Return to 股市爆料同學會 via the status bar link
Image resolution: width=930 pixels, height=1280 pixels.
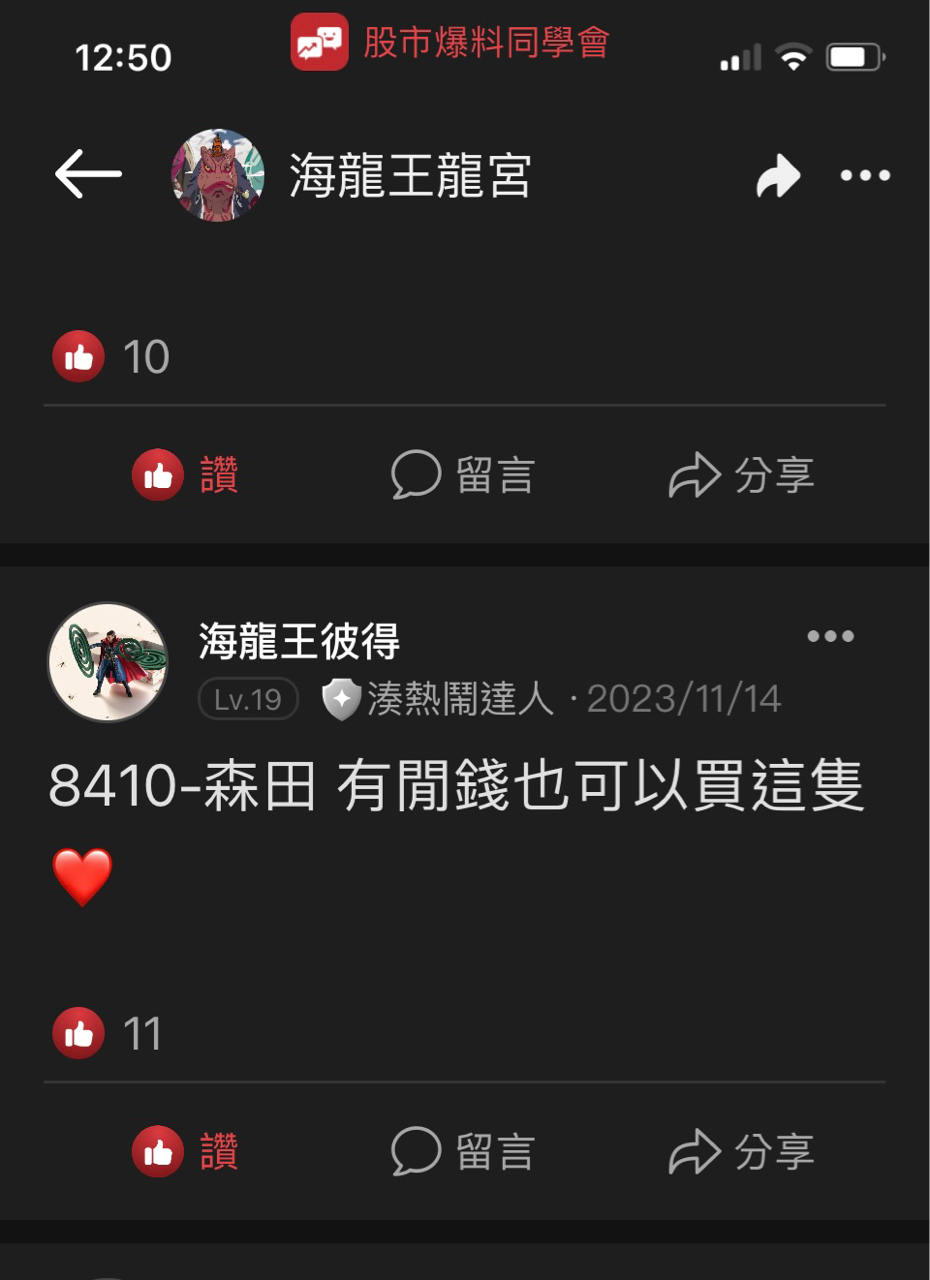(x=451, y=42)
